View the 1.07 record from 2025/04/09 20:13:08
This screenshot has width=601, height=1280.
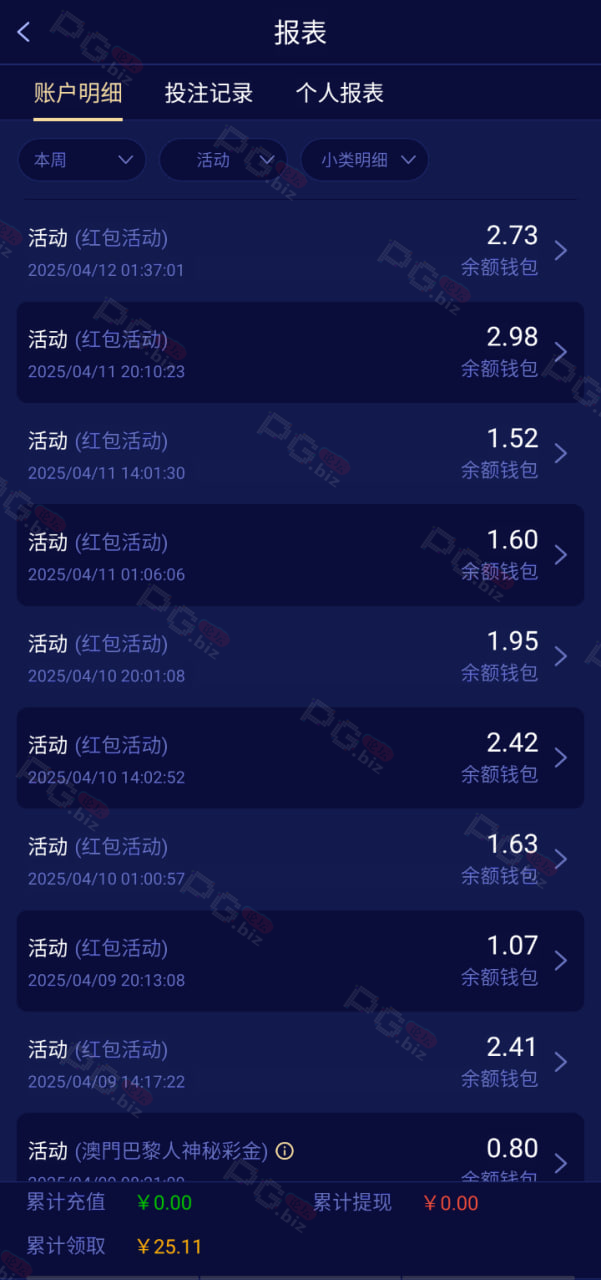(300, 961)
